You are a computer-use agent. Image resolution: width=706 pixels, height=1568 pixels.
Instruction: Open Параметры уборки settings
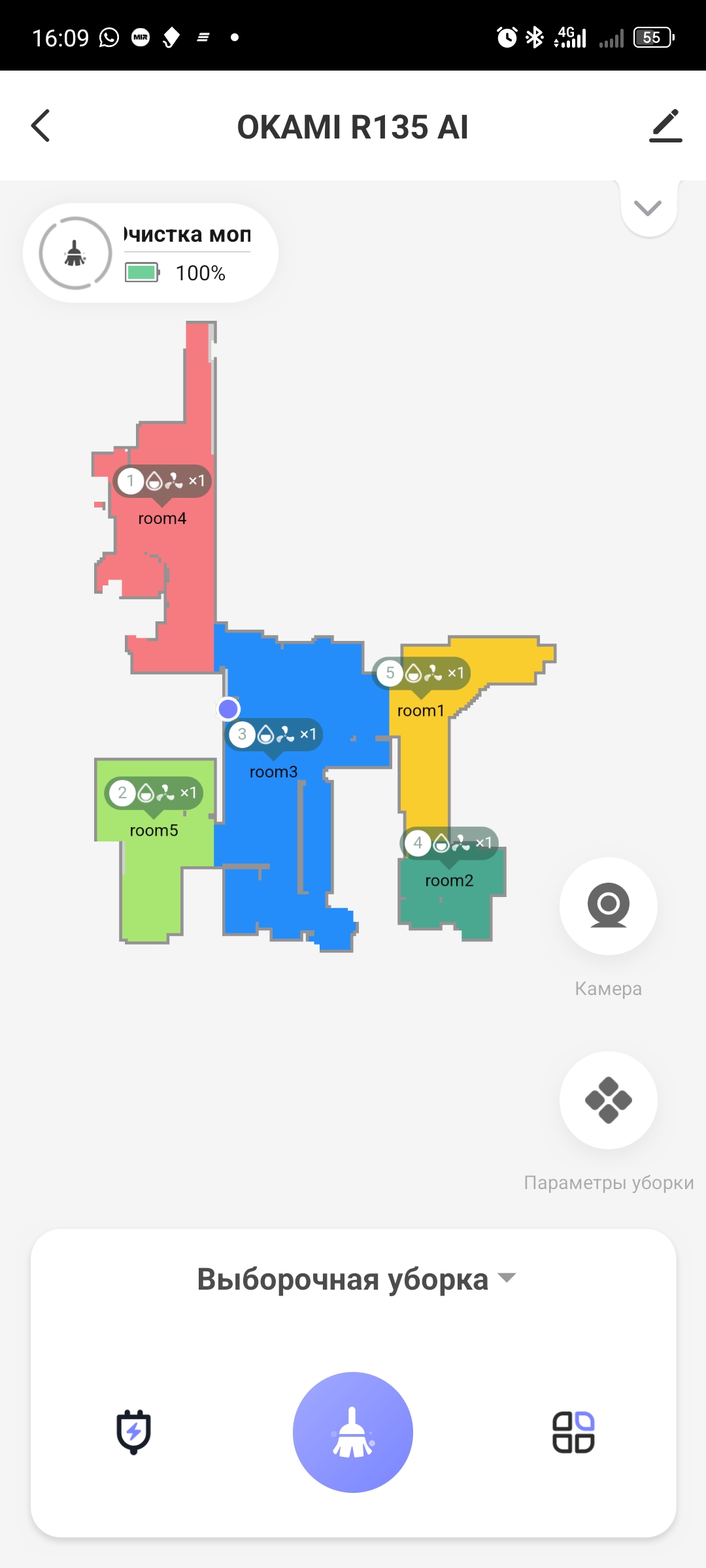tap(608, 1100)
